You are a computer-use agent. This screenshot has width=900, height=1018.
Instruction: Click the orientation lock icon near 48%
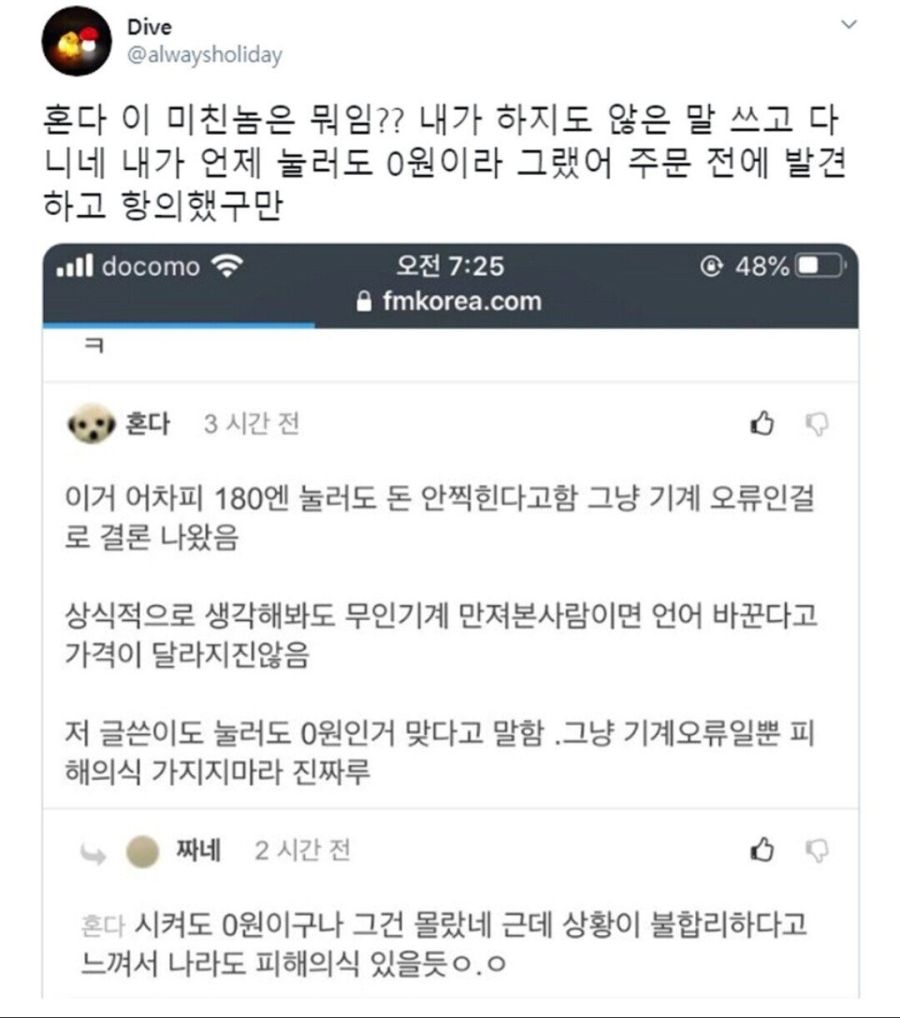point(709,263)
